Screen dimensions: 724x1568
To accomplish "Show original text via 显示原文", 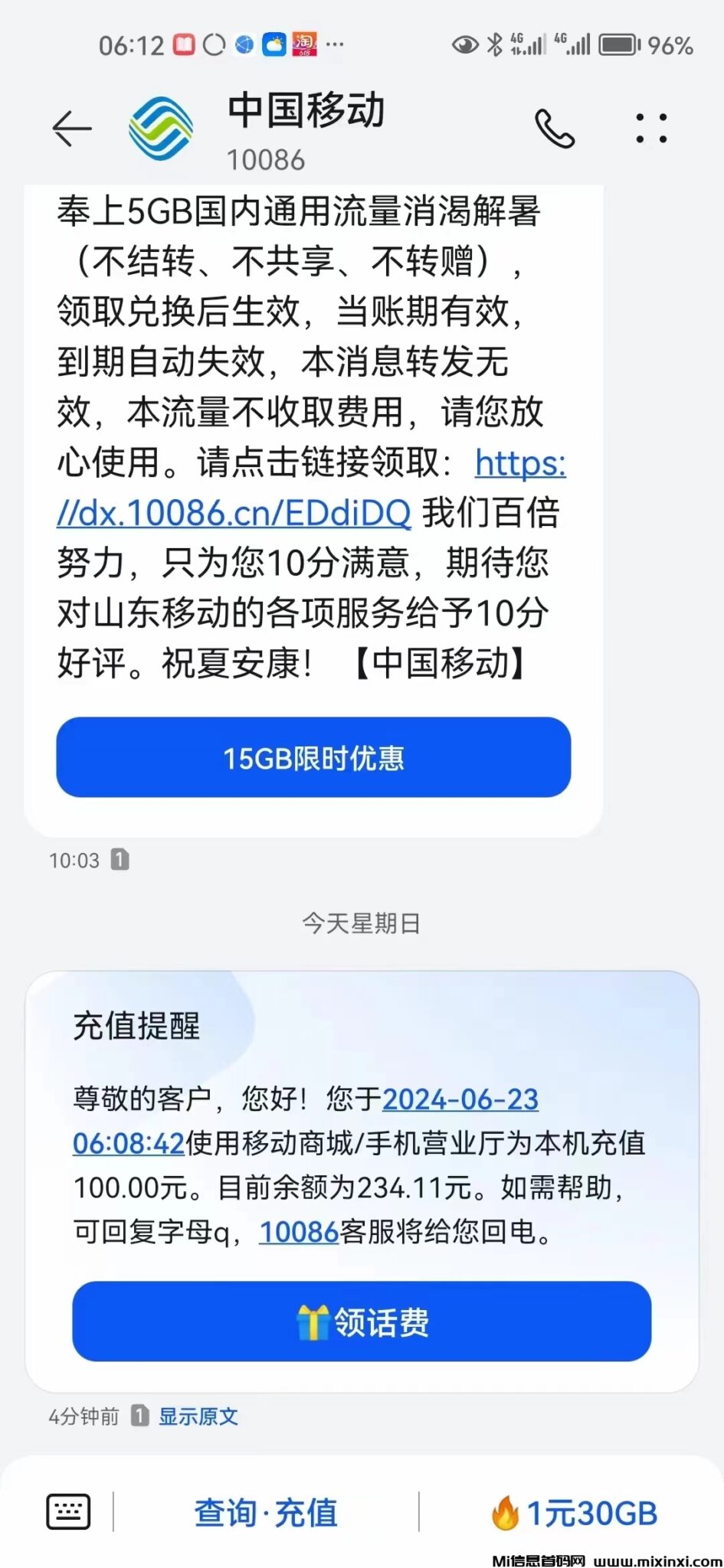I will tap(198, 1416).
